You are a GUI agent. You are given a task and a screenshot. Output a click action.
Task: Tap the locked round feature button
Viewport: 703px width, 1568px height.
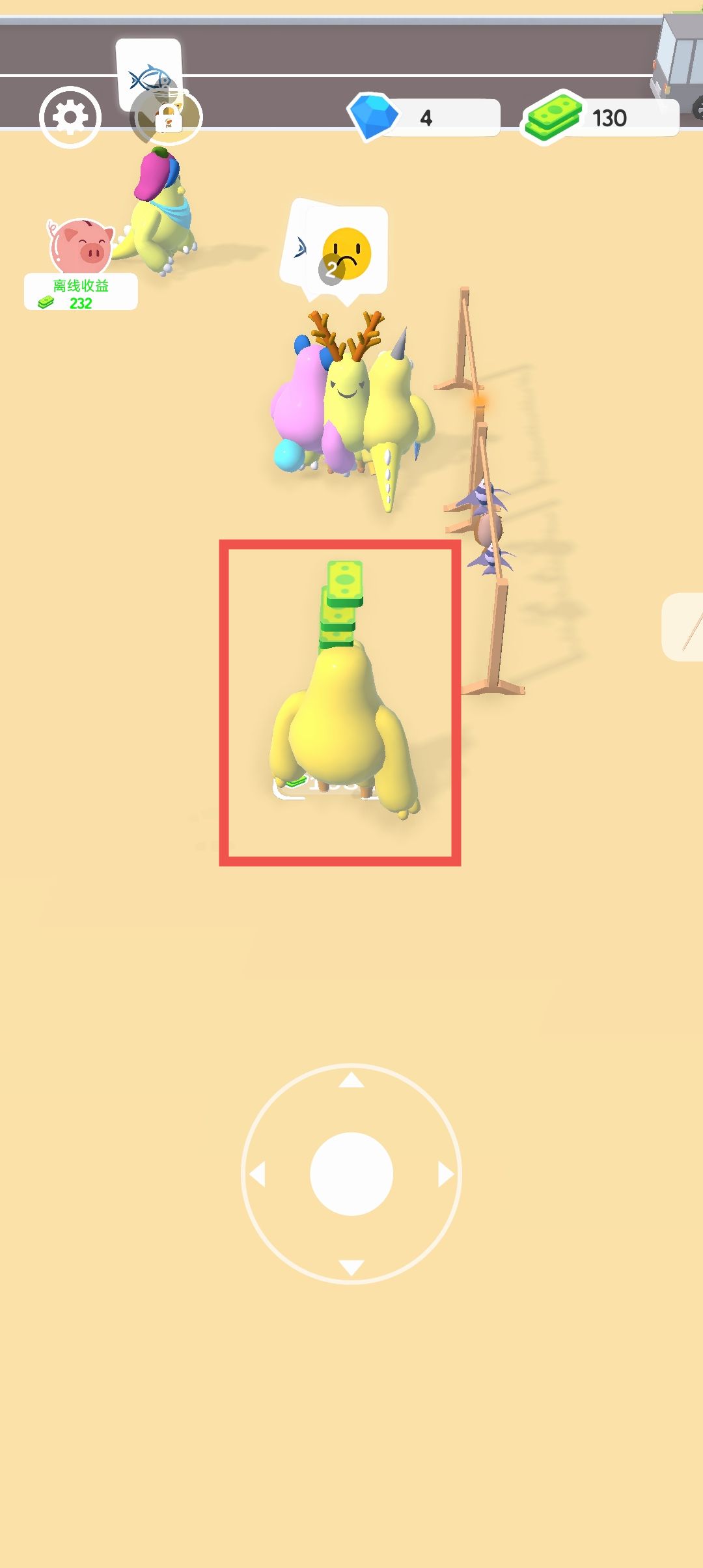click(168, 117)
